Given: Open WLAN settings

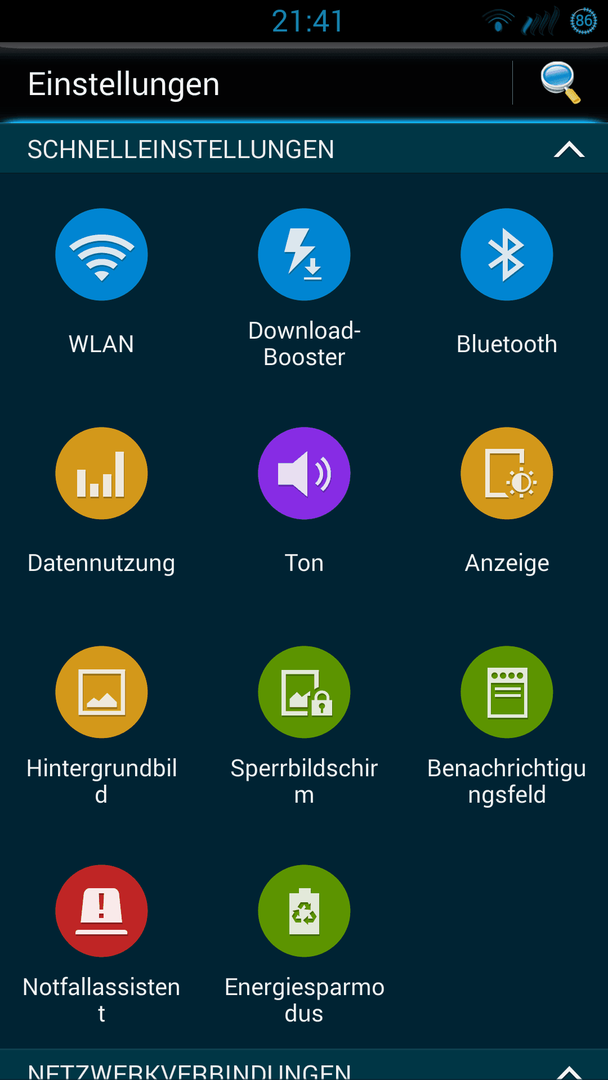Looking at the screenshot, I should [x=101, y=255].
